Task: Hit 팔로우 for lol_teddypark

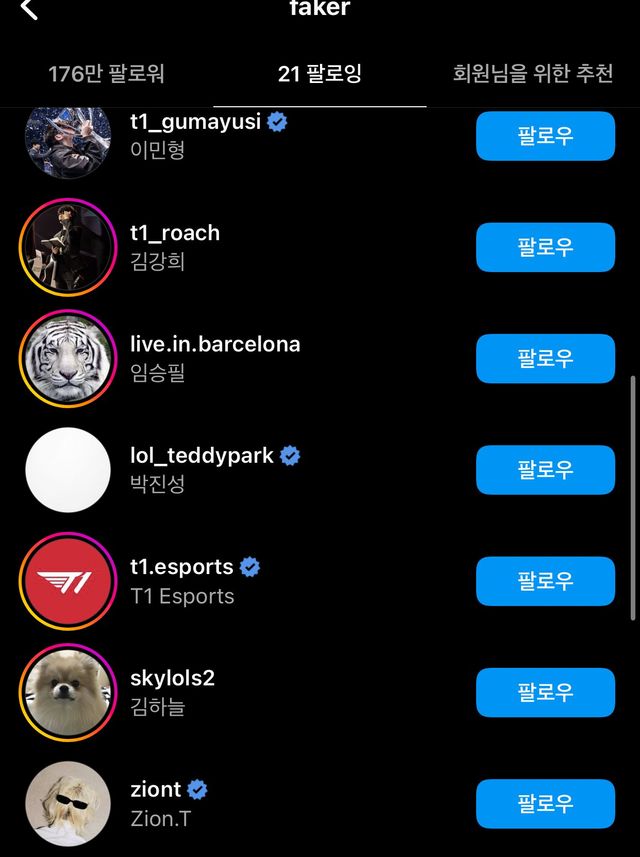Action: tap(545, 469)
